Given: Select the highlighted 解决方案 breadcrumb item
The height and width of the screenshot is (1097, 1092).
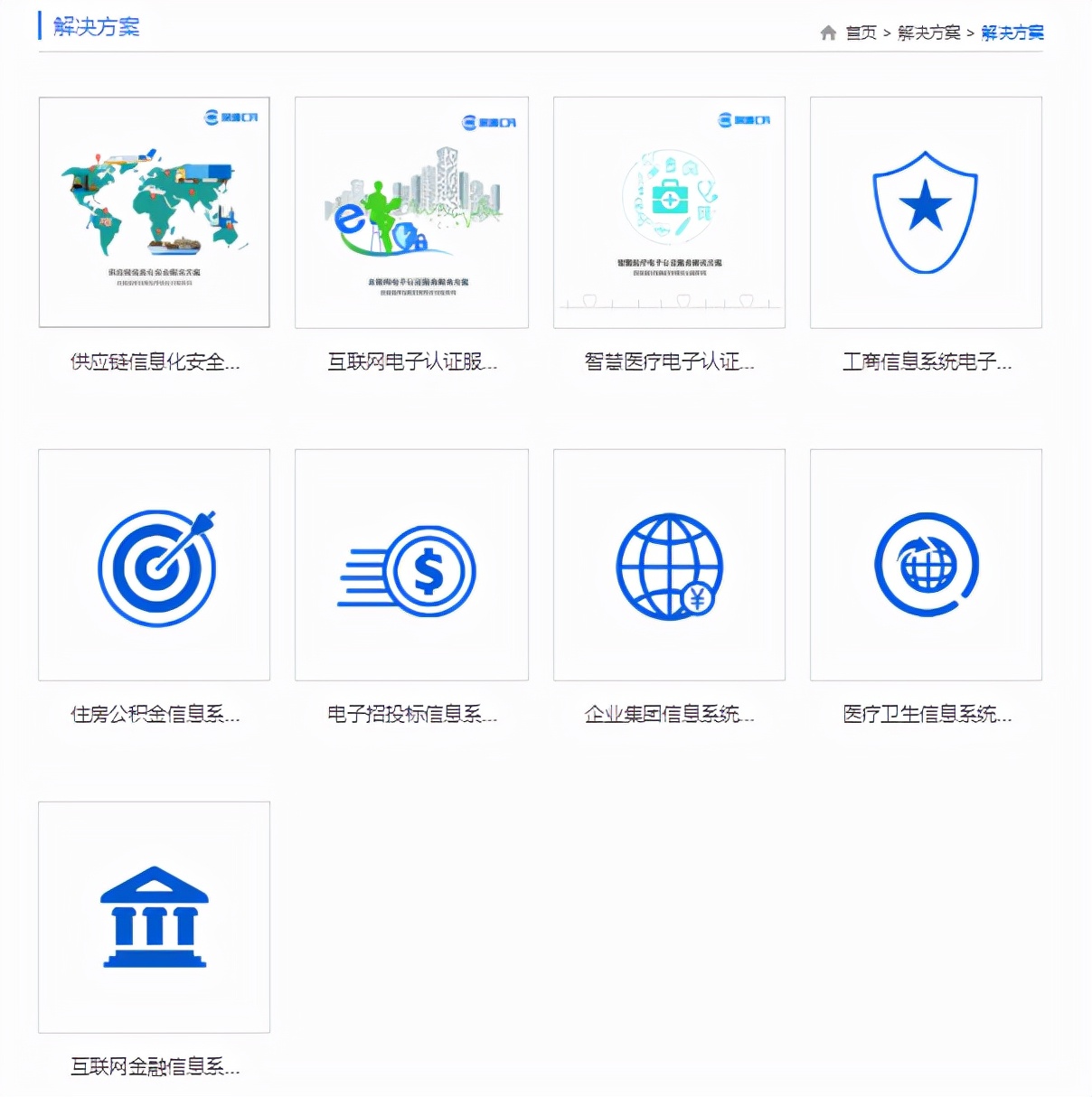Looking at the screenshot, I should click(x=1011, y=33).
